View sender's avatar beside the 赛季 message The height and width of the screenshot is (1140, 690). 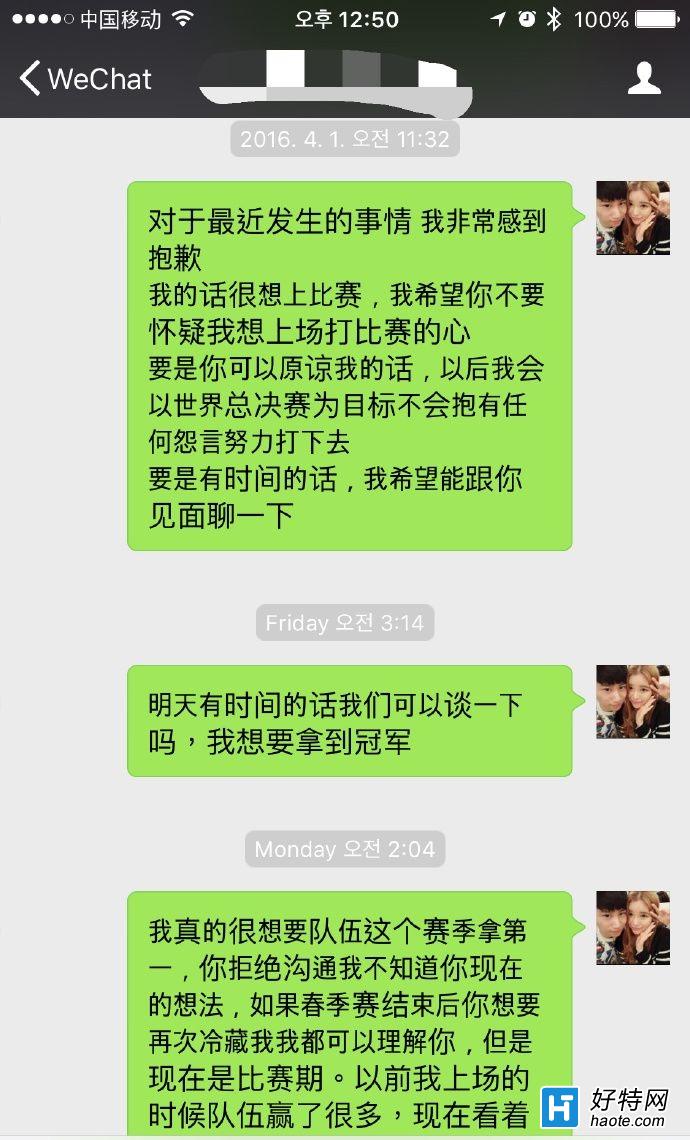point(632,928)
